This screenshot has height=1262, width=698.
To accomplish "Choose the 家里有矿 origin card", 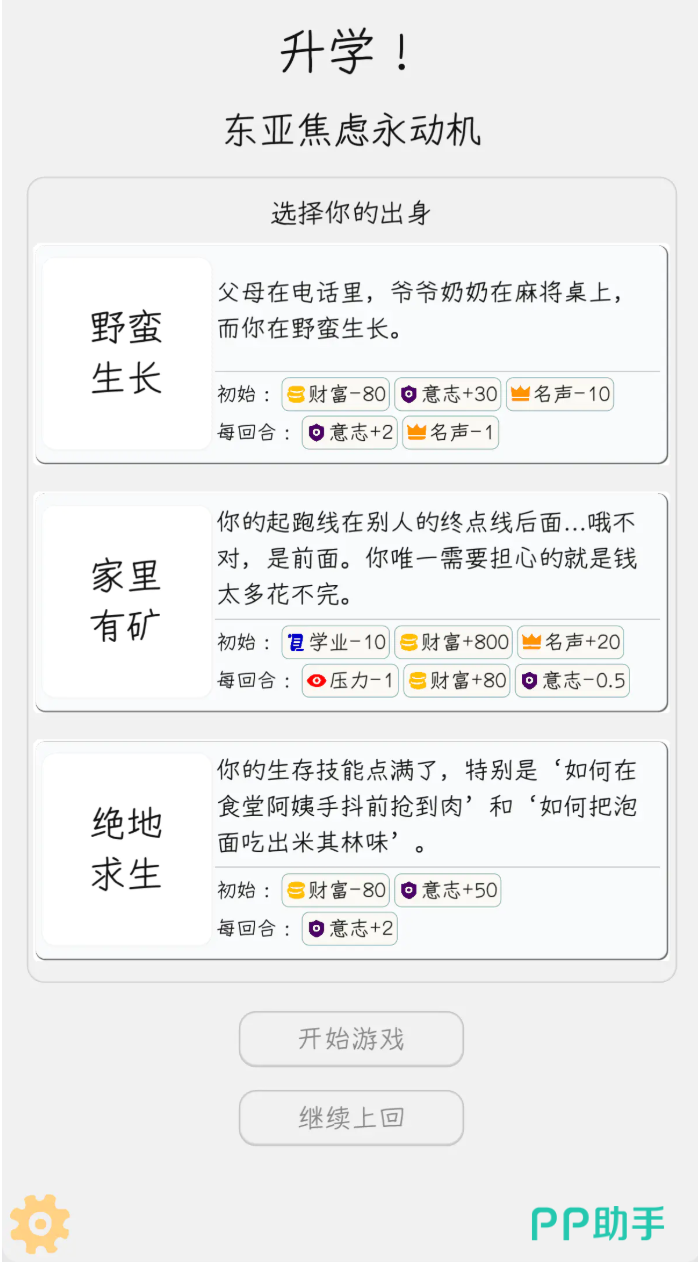I will point(351,602).
